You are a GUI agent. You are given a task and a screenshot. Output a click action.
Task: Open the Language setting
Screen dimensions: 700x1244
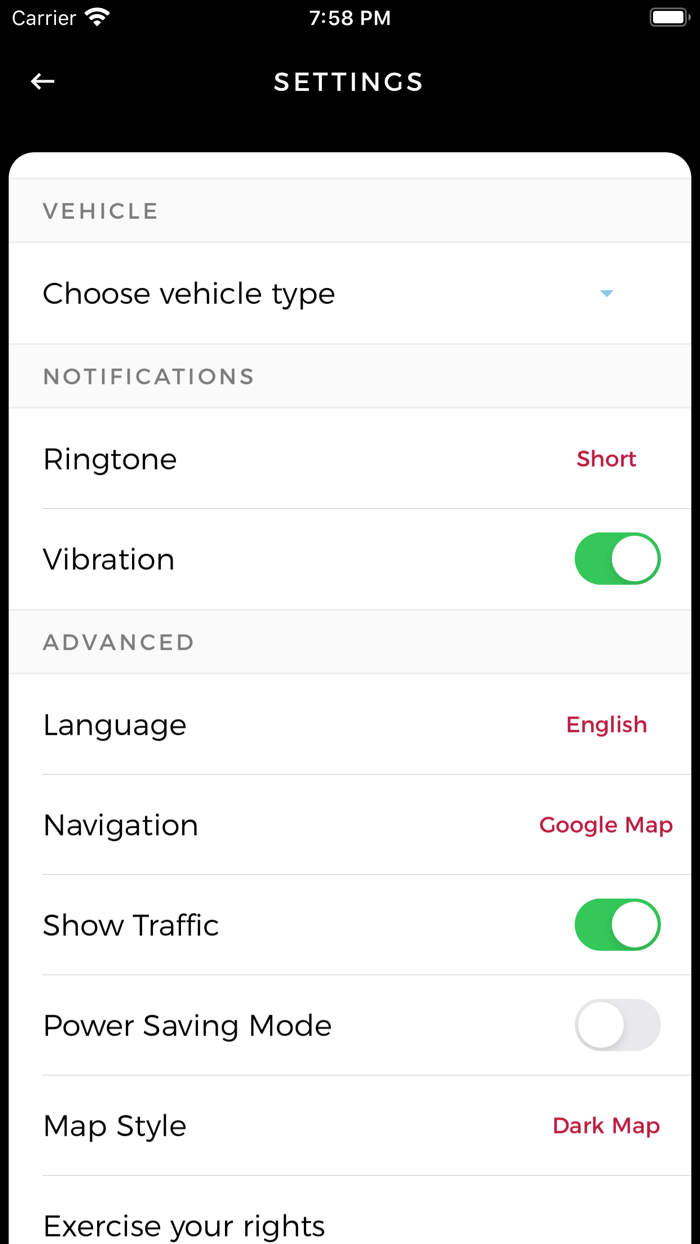[x=606, y=725]
